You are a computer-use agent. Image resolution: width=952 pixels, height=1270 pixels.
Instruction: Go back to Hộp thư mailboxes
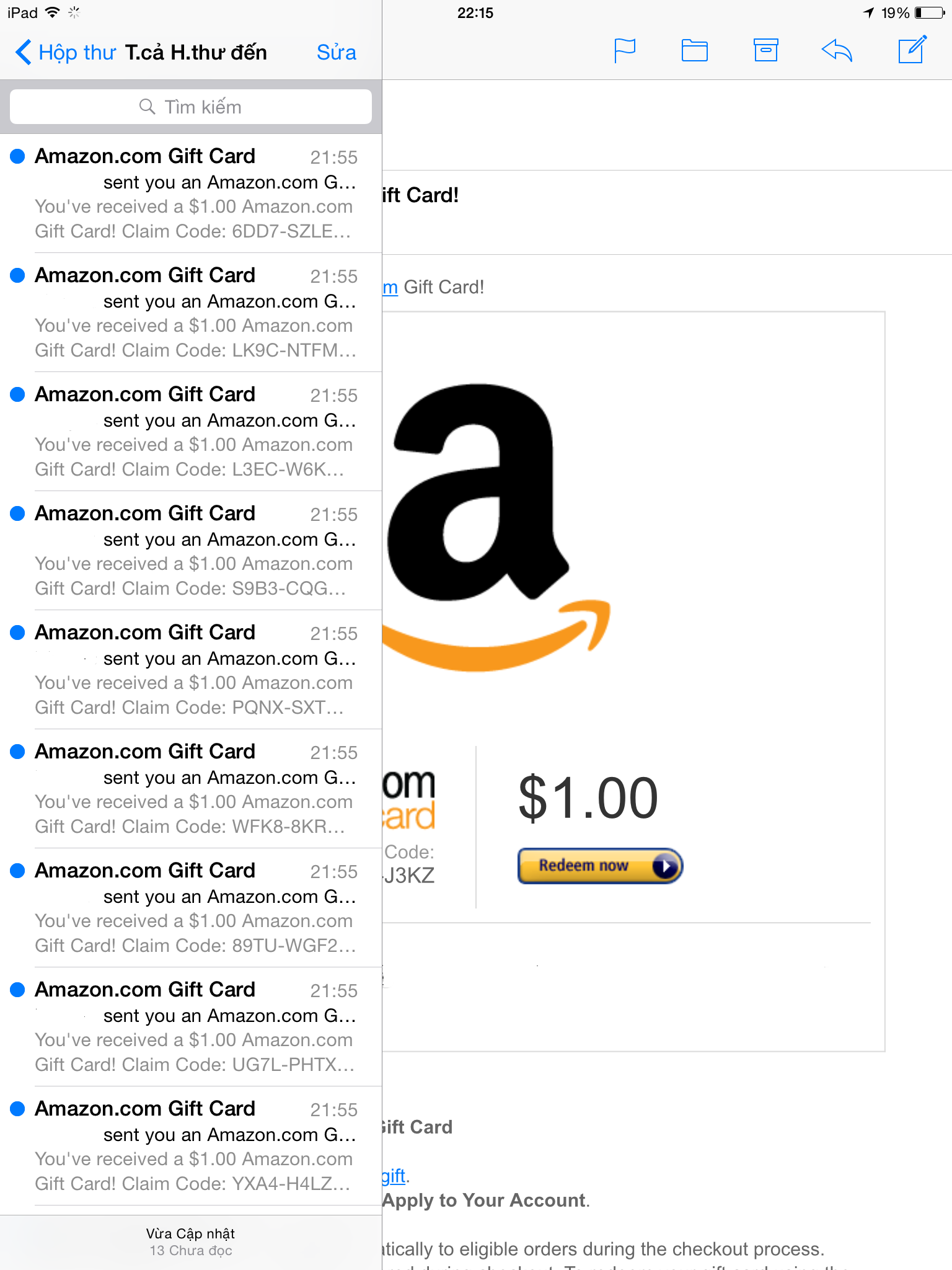tap(65, 53)
